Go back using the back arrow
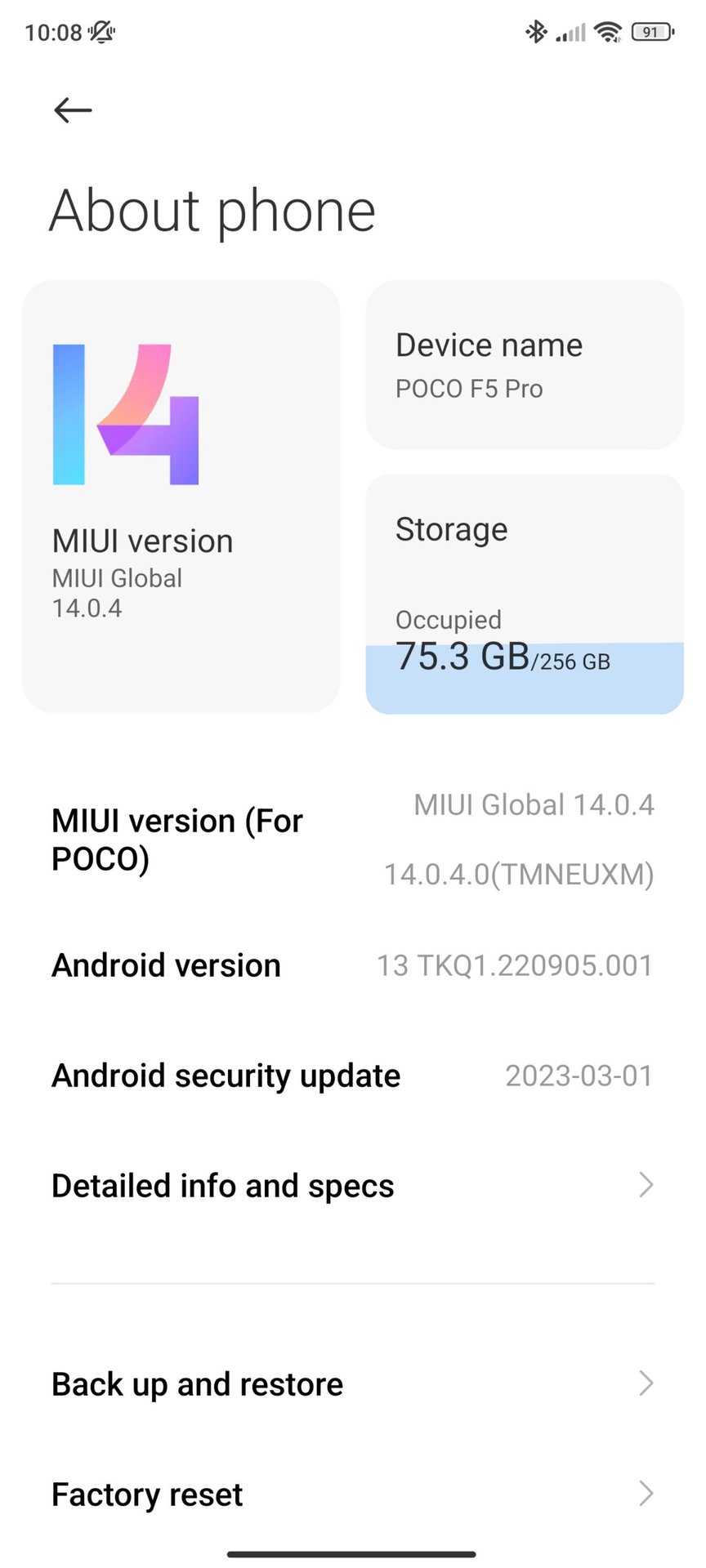 coord(73,109)
